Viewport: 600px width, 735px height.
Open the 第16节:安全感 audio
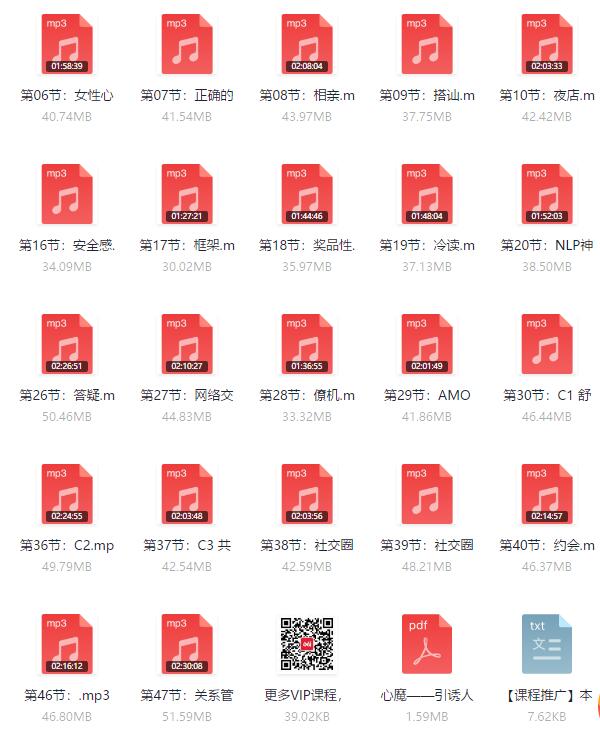66,194
